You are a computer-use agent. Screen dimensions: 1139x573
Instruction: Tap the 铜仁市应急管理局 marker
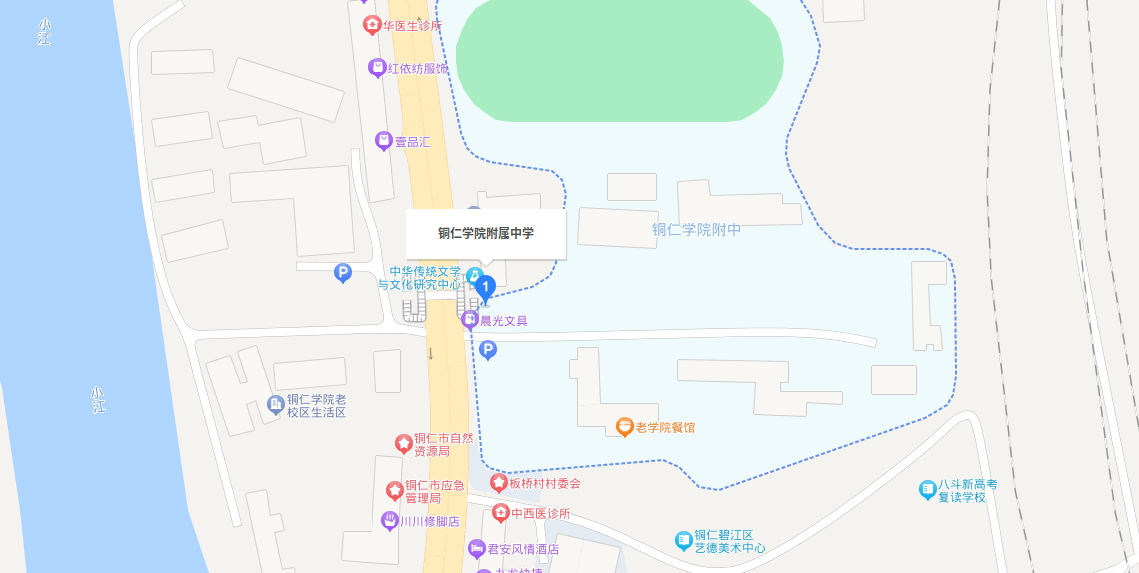point(394,490)
